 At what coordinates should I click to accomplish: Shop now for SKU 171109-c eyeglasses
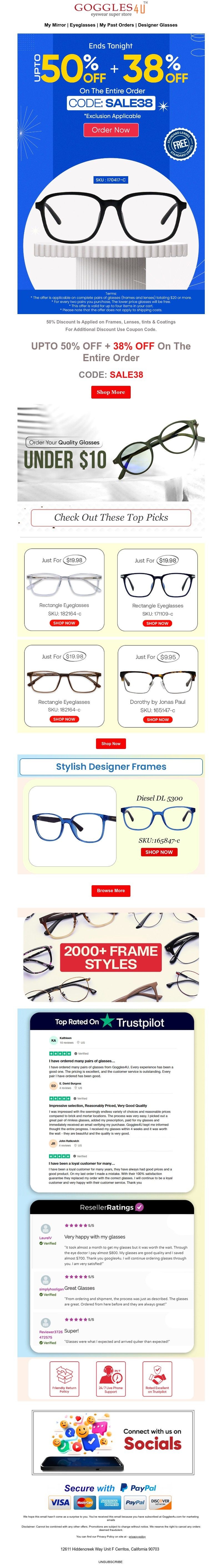(x=157, y=623)
